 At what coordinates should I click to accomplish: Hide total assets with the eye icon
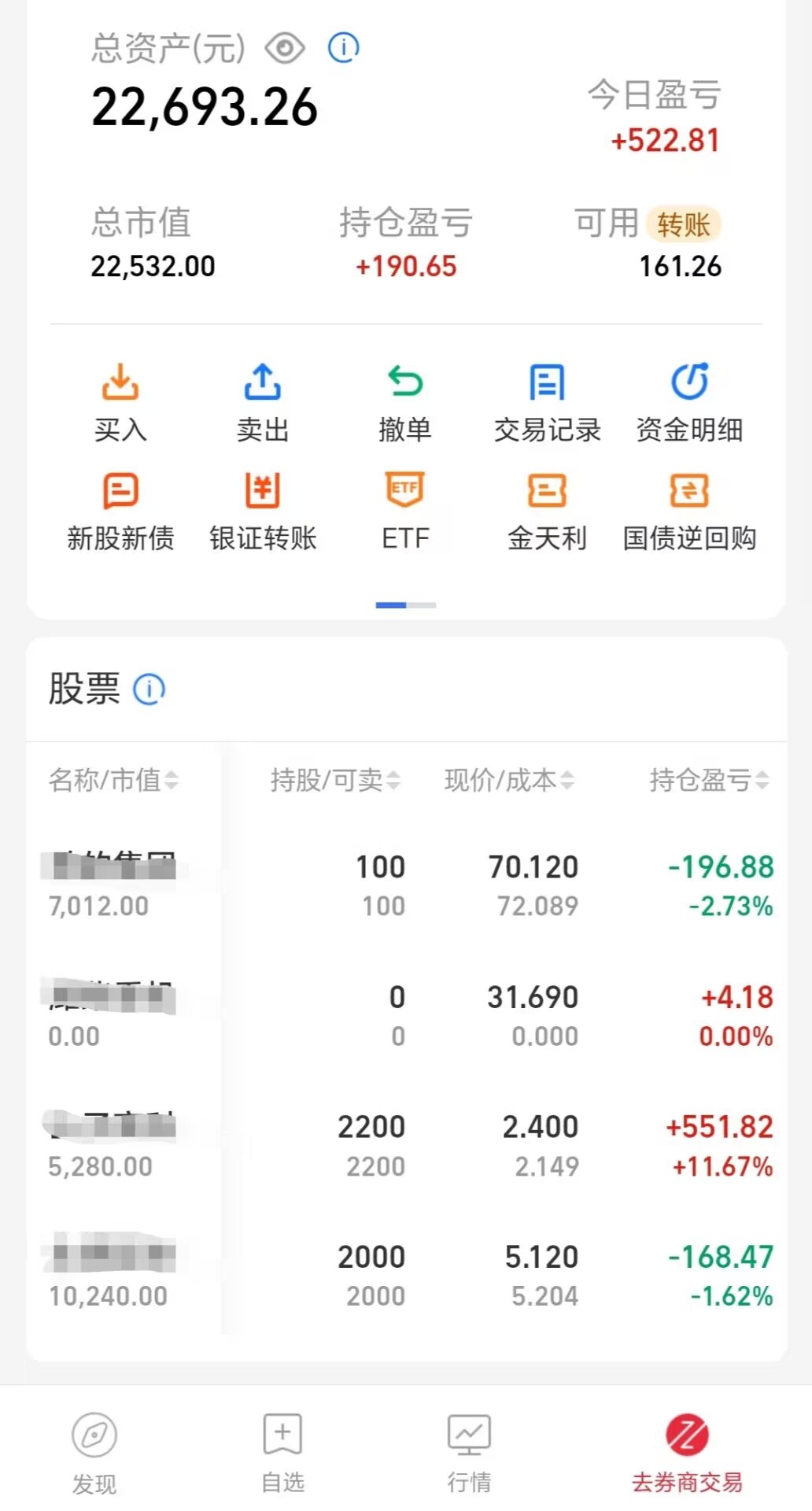(x=284, y=49)
